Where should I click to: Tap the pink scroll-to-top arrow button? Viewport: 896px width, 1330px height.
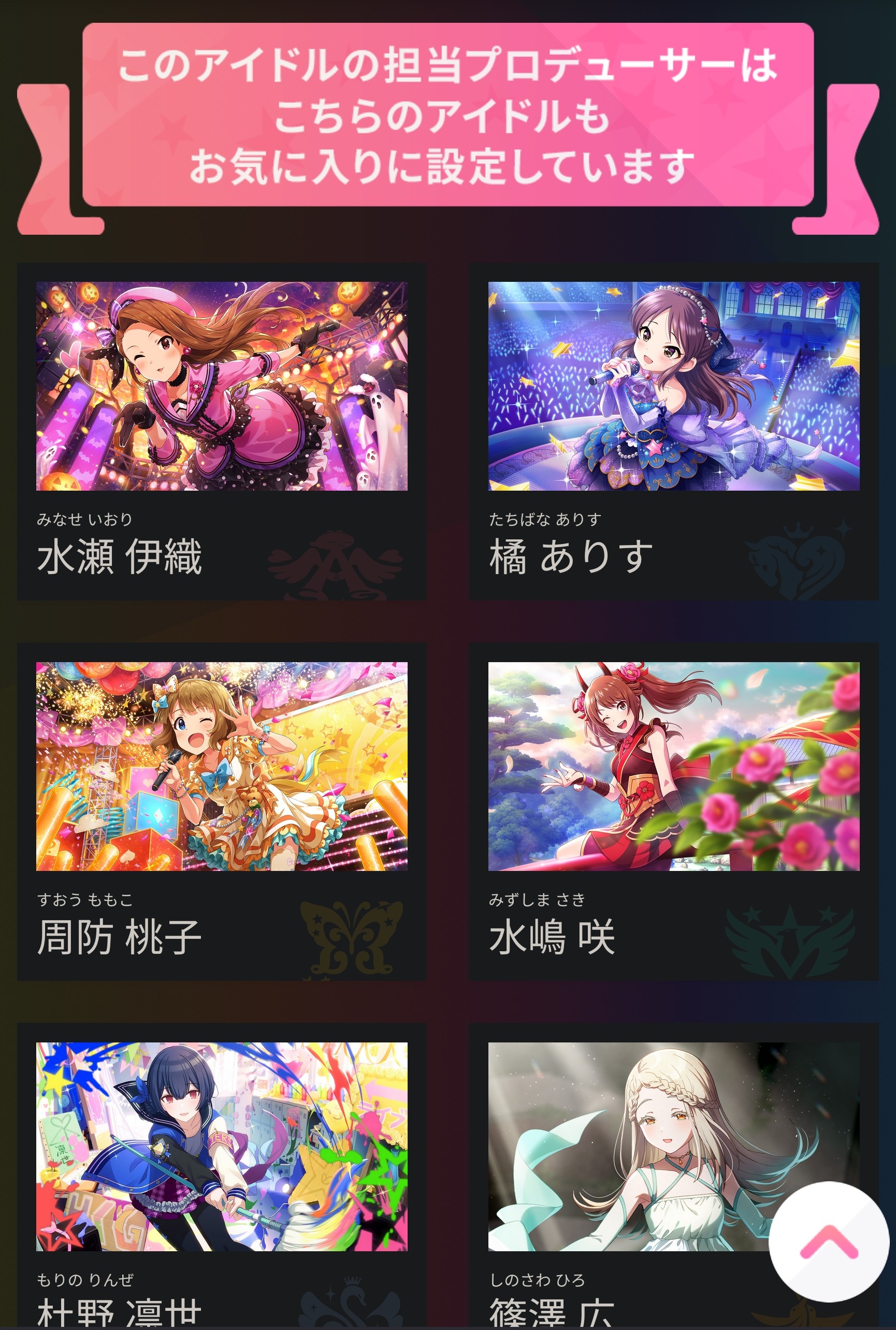828,1241
